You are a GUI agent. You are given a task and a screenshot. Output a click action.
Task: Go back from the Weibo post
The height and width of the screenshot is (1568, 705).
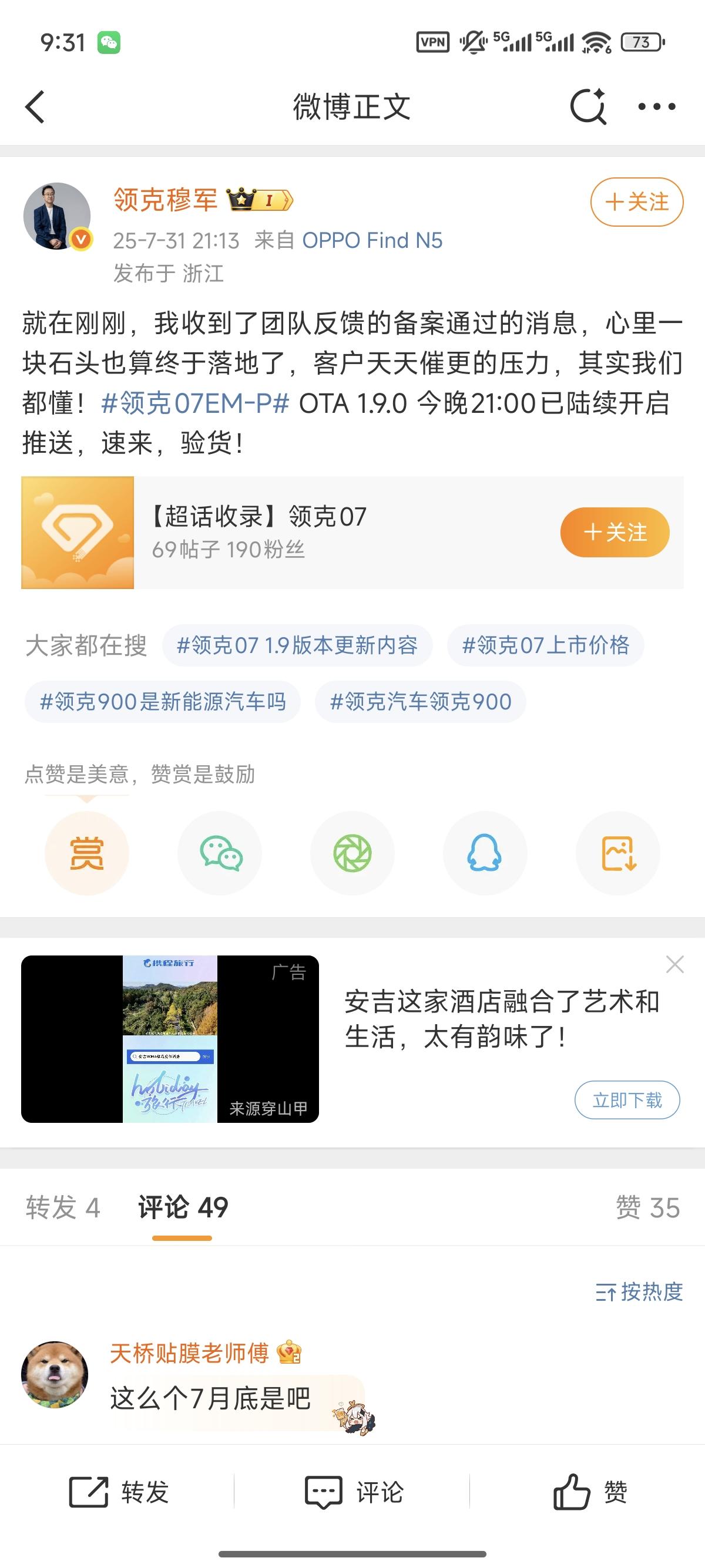pyautogui.click(x=35, y=107)
